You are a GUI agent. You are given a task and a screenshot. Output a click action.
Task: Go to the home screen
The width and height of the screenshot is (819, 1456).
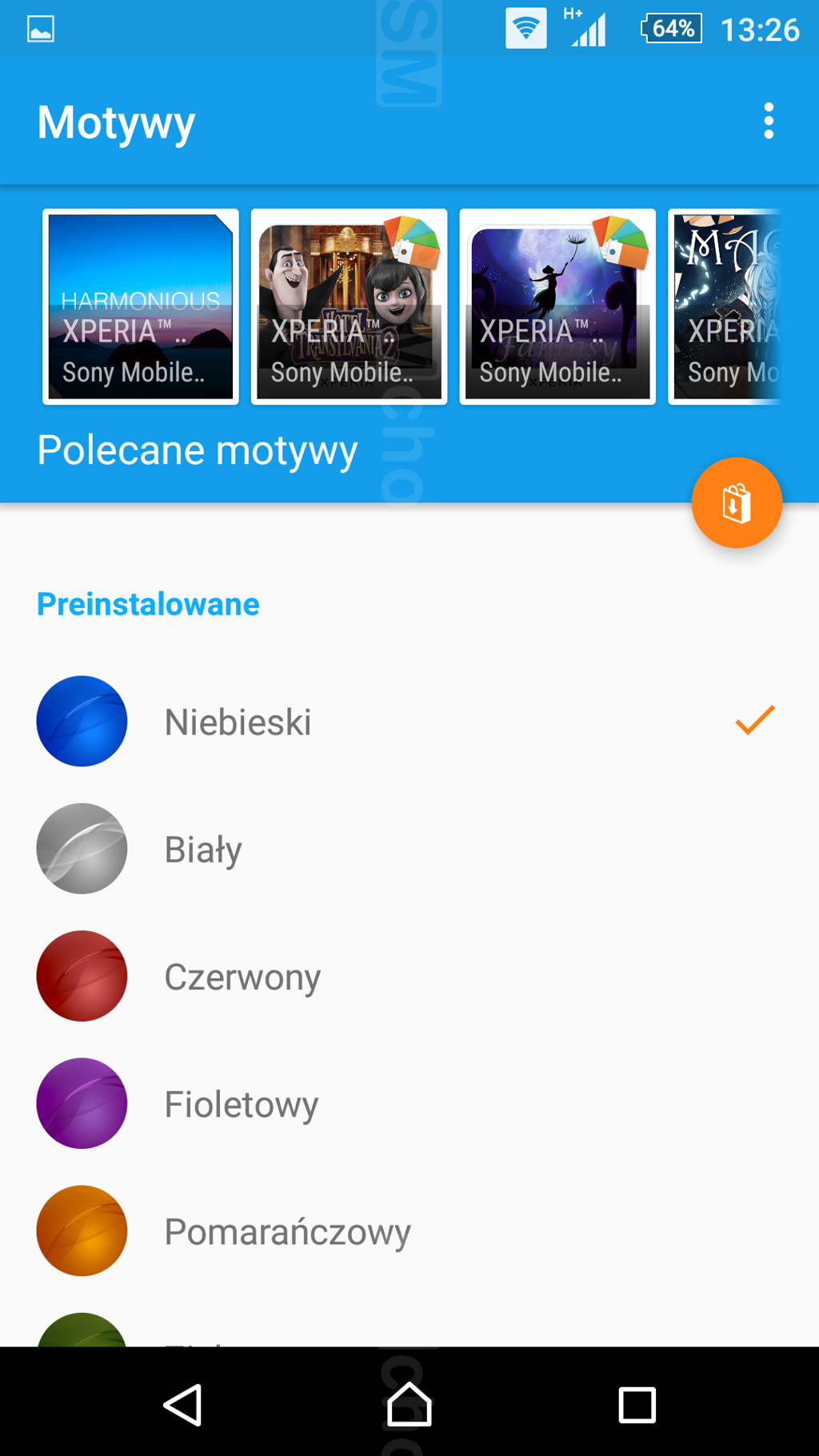[x=409, y=1405]
